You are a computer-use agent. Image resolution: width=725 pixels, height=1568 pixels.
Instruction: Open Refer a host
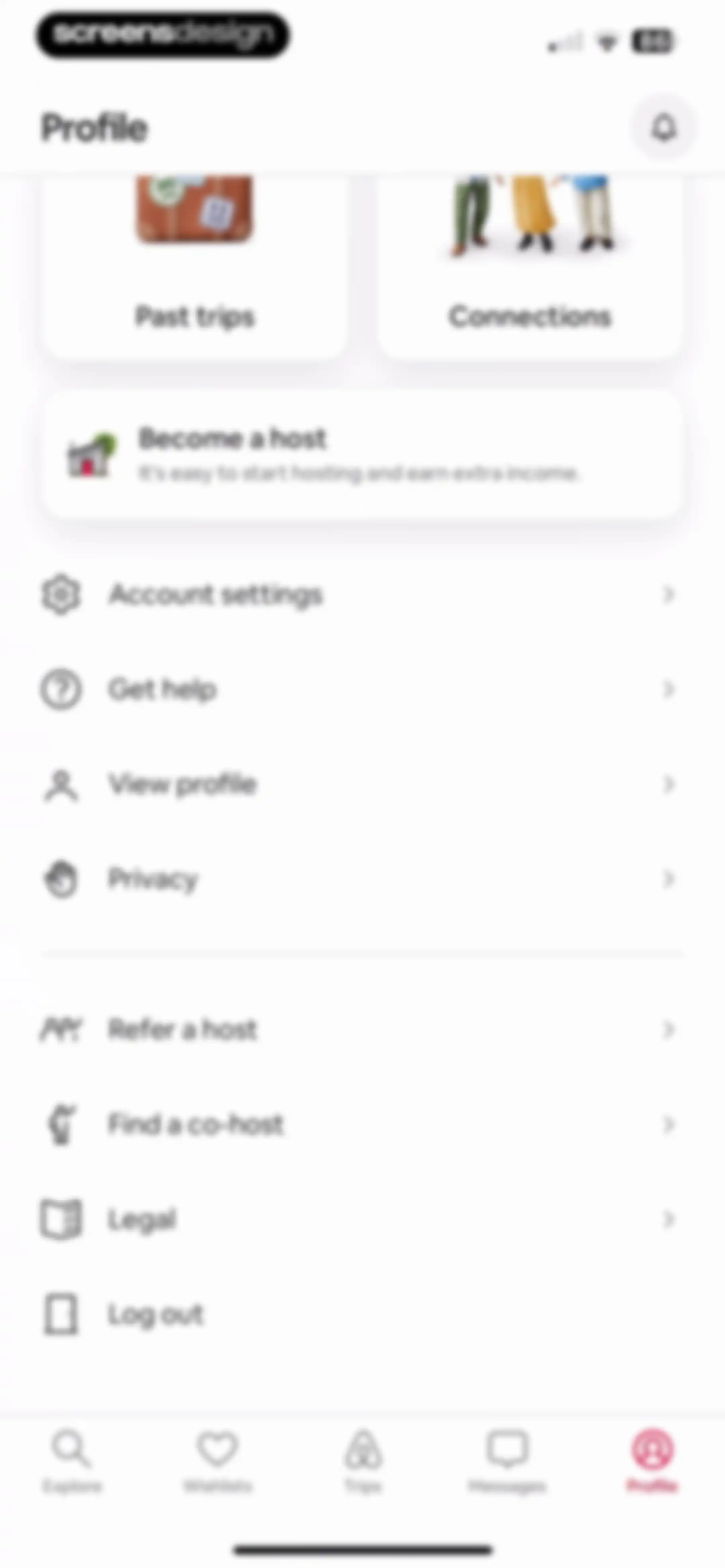(362, 1029)
